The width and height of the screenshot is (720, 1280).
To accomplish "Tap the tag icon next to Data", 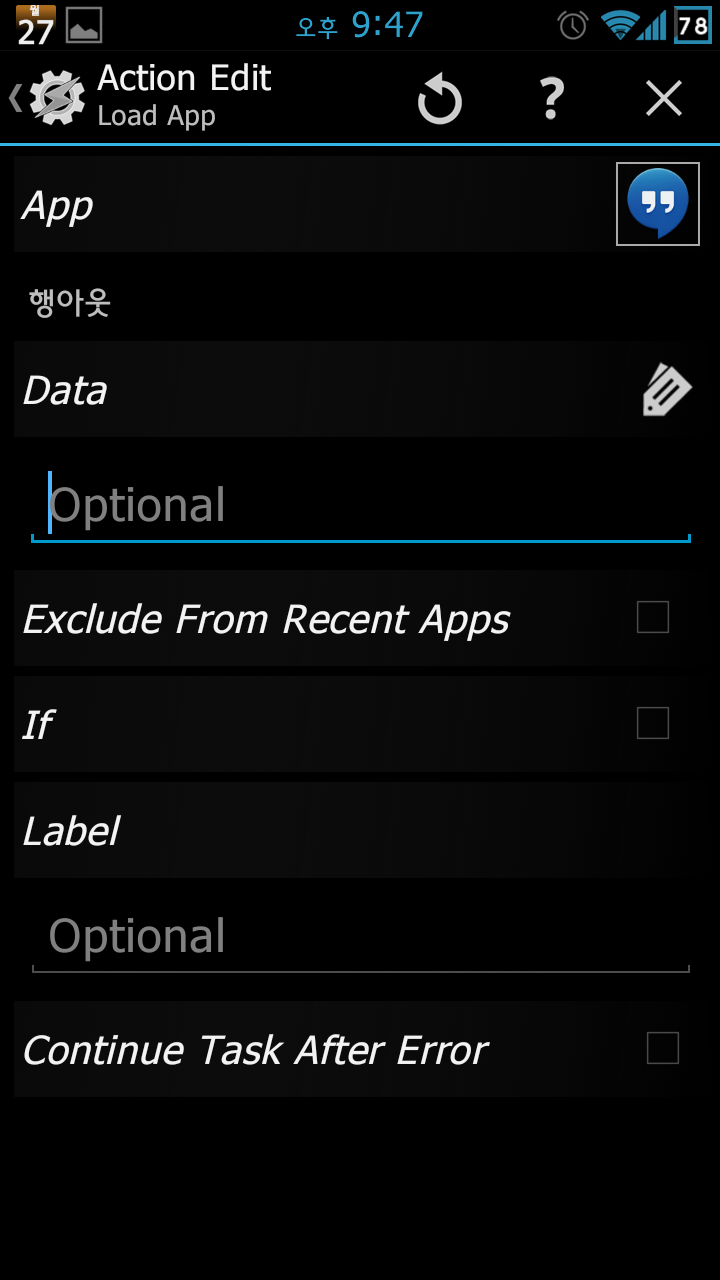I will [666, 390].
